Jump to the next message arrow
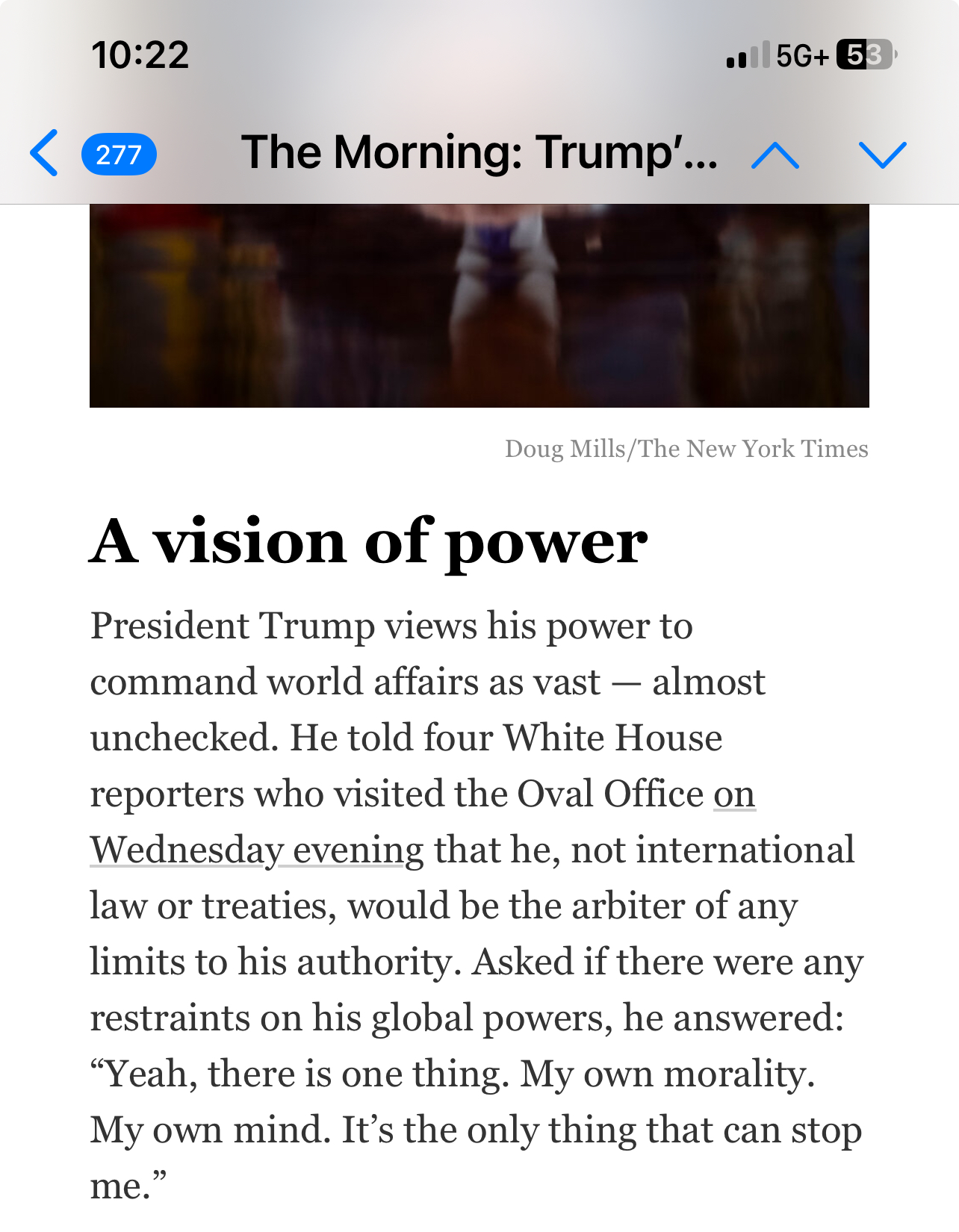 (882, 155)
